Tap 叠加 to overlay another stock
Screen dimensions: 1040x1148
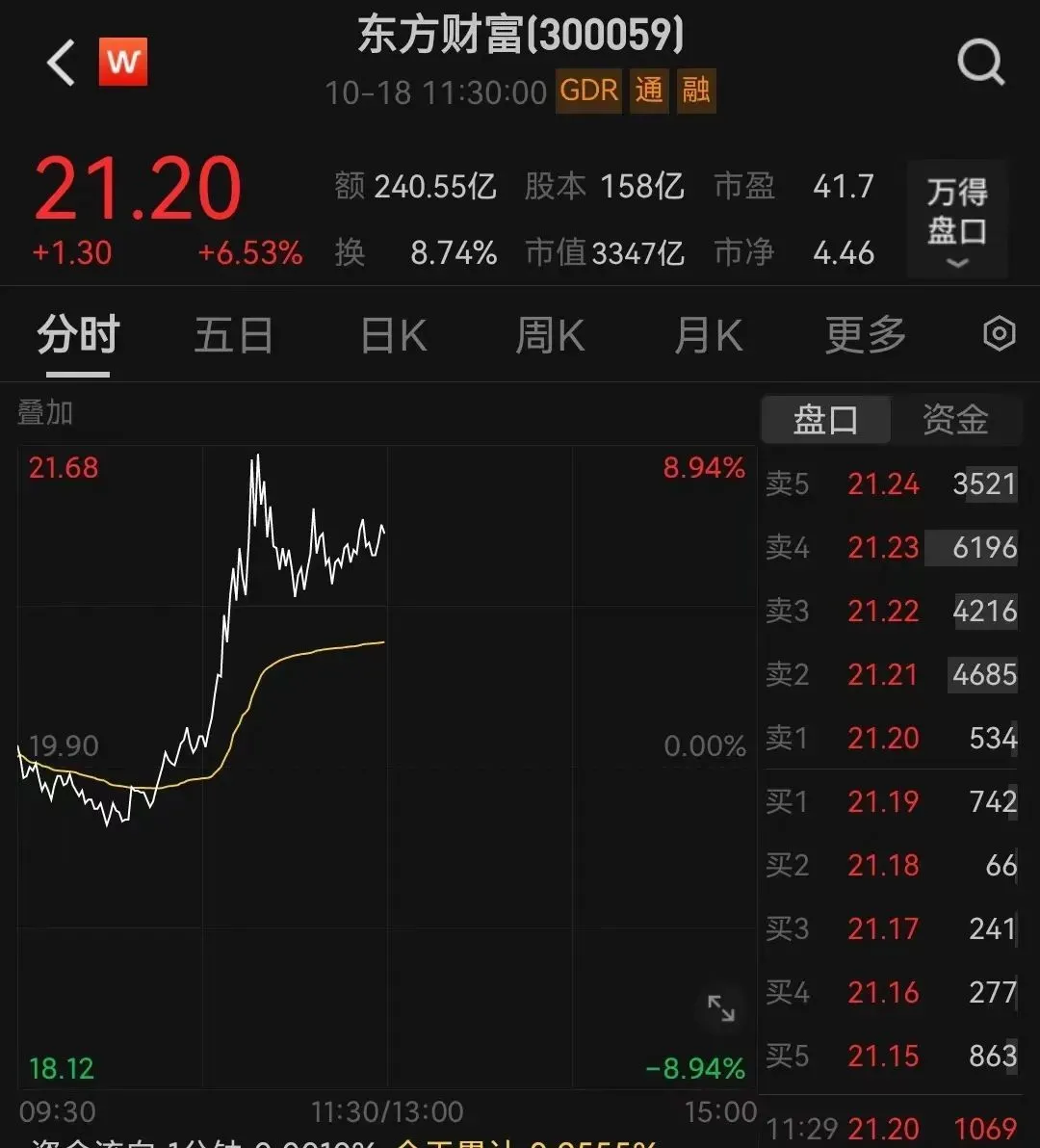click(45, 413)
